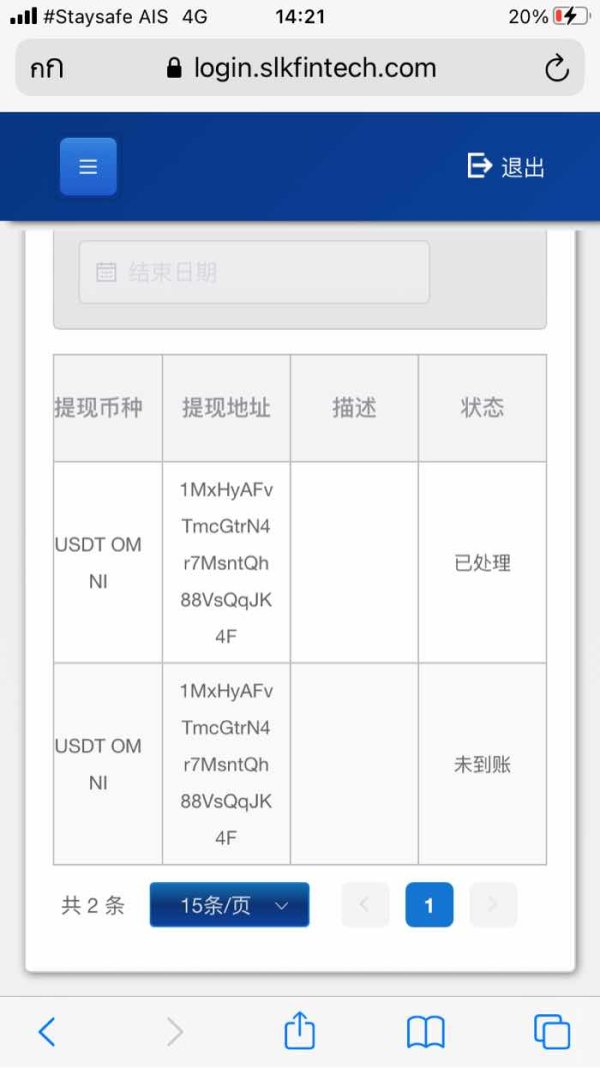This screenshot has height=1068, width=600.
Task: Reload the page in Safari
Action: tap(556, 68)
